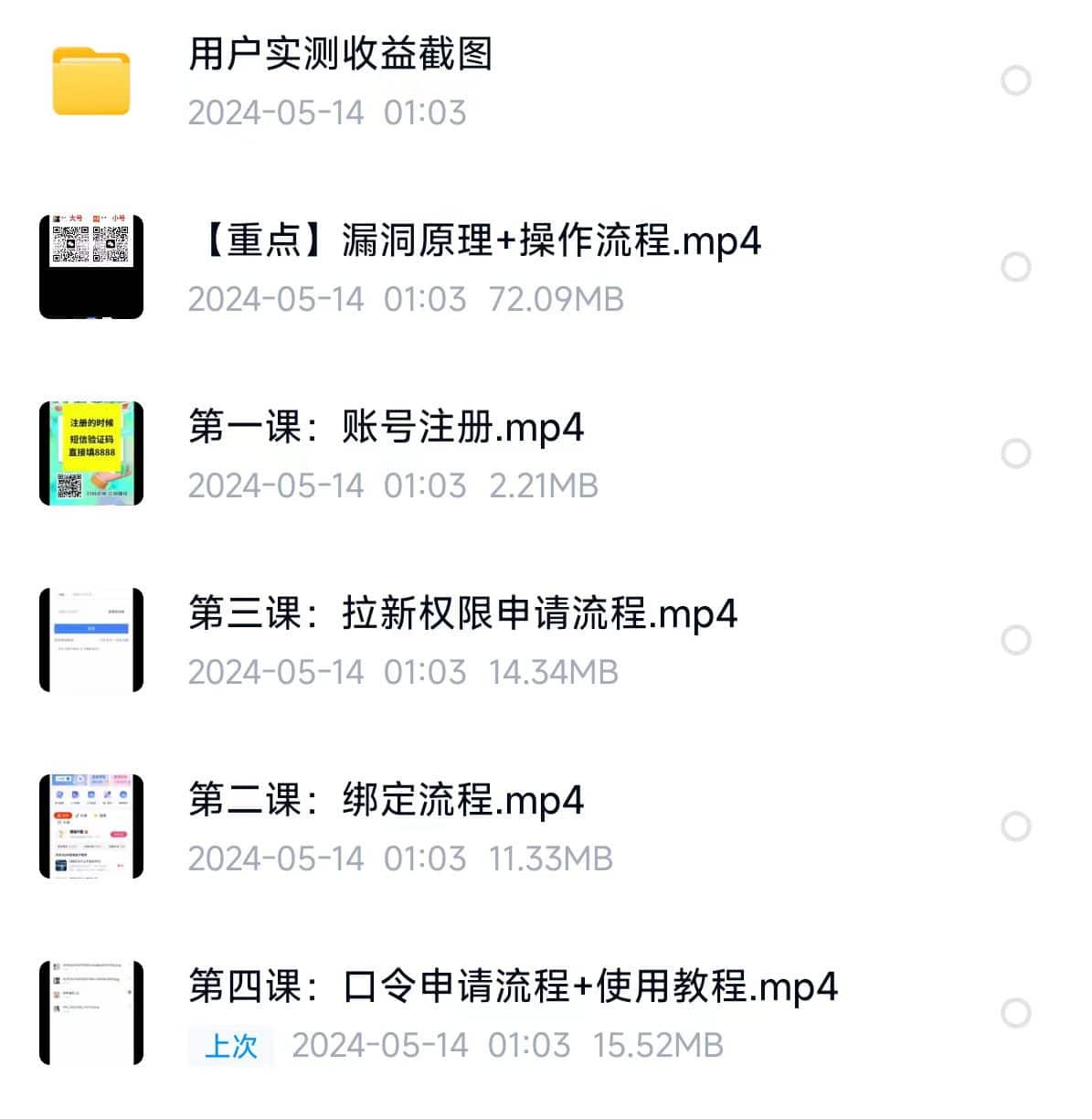Open 第一课：账号注册.mp4 by its title

point(388,427)
